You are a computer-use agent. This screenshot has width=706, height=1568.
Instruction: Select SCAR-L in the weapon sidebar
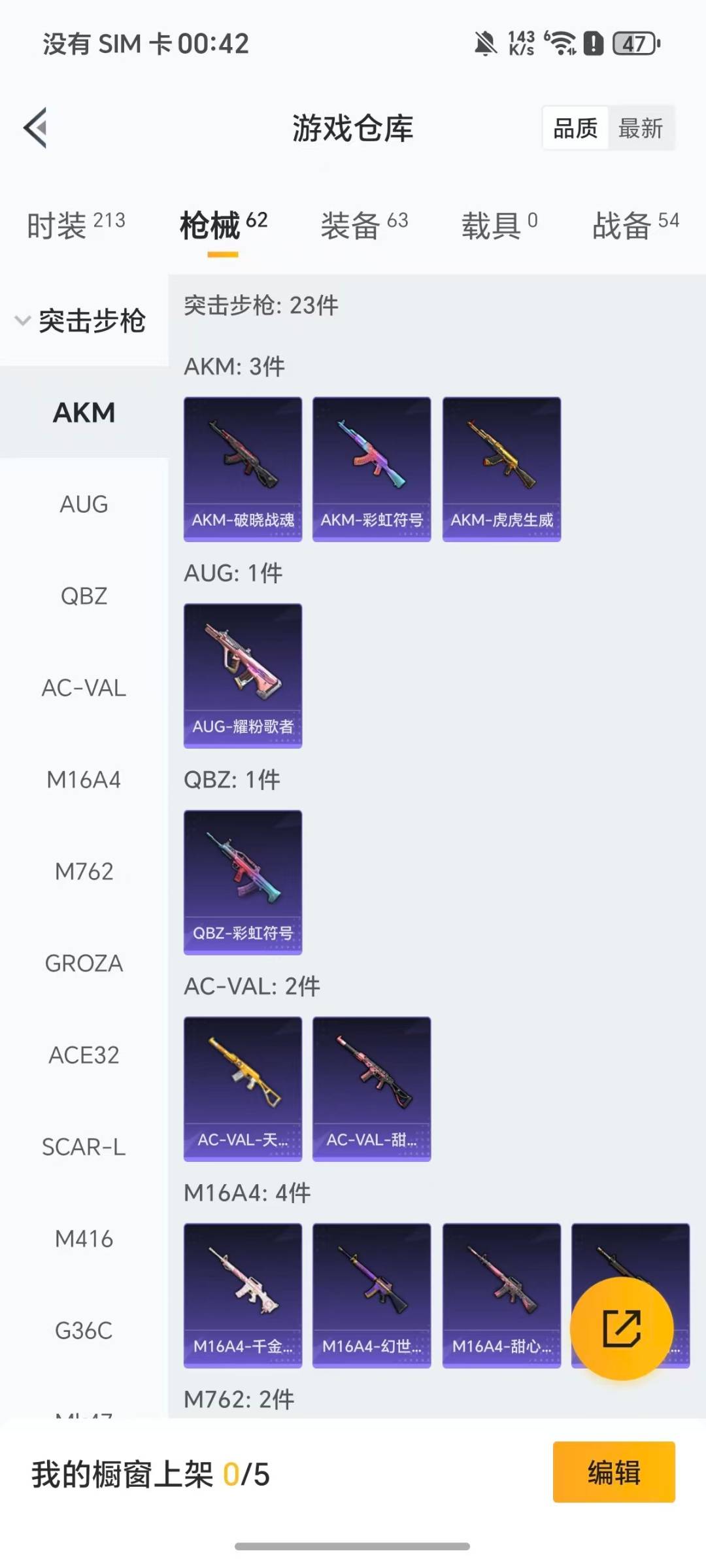coord(84,1147)
